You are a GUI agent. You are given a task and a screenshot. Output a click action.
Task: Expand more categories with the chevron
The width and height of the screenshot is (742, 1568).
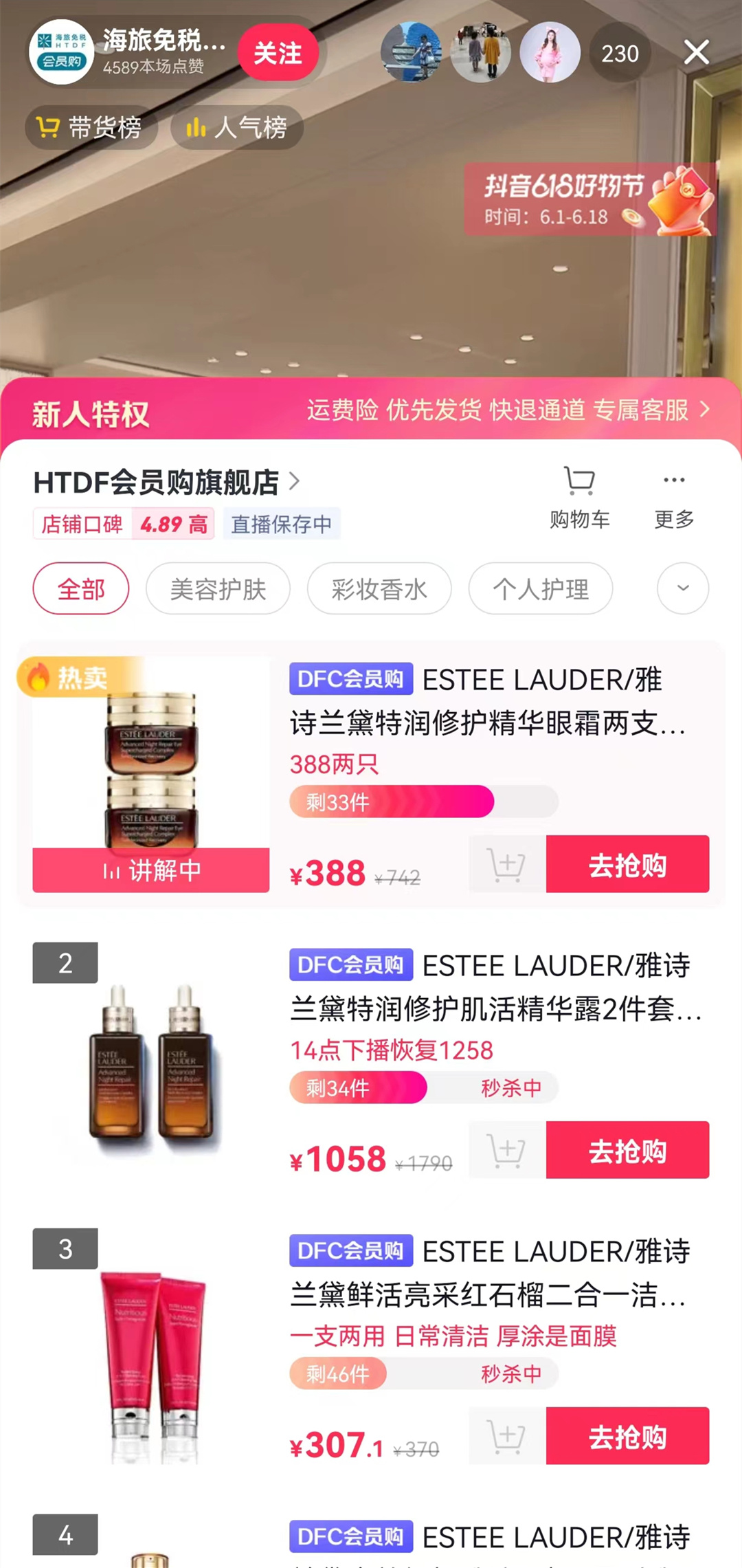(x=682, y=588)
